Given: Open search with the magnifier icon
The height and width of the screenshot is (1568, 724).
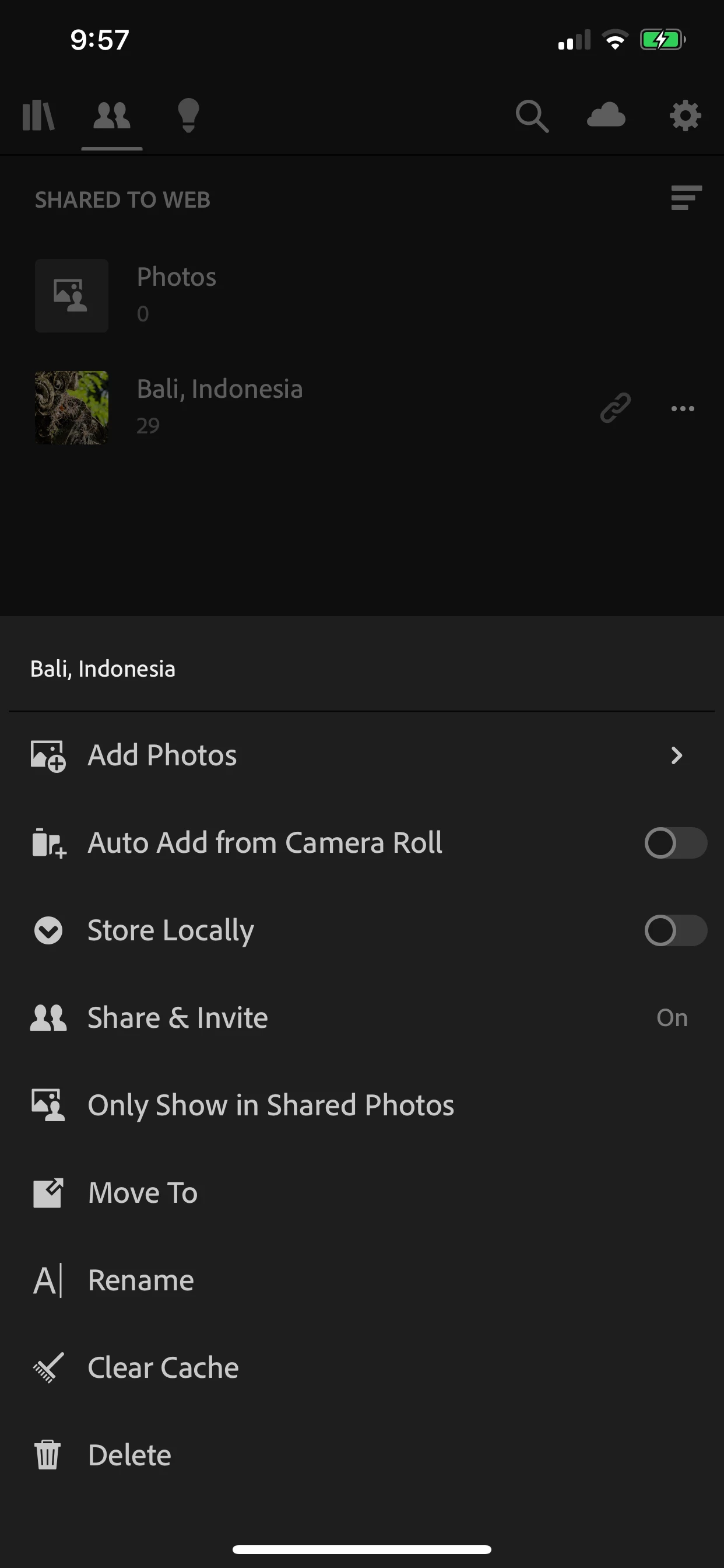Looking at the screenshot, I should pos(532,116).
